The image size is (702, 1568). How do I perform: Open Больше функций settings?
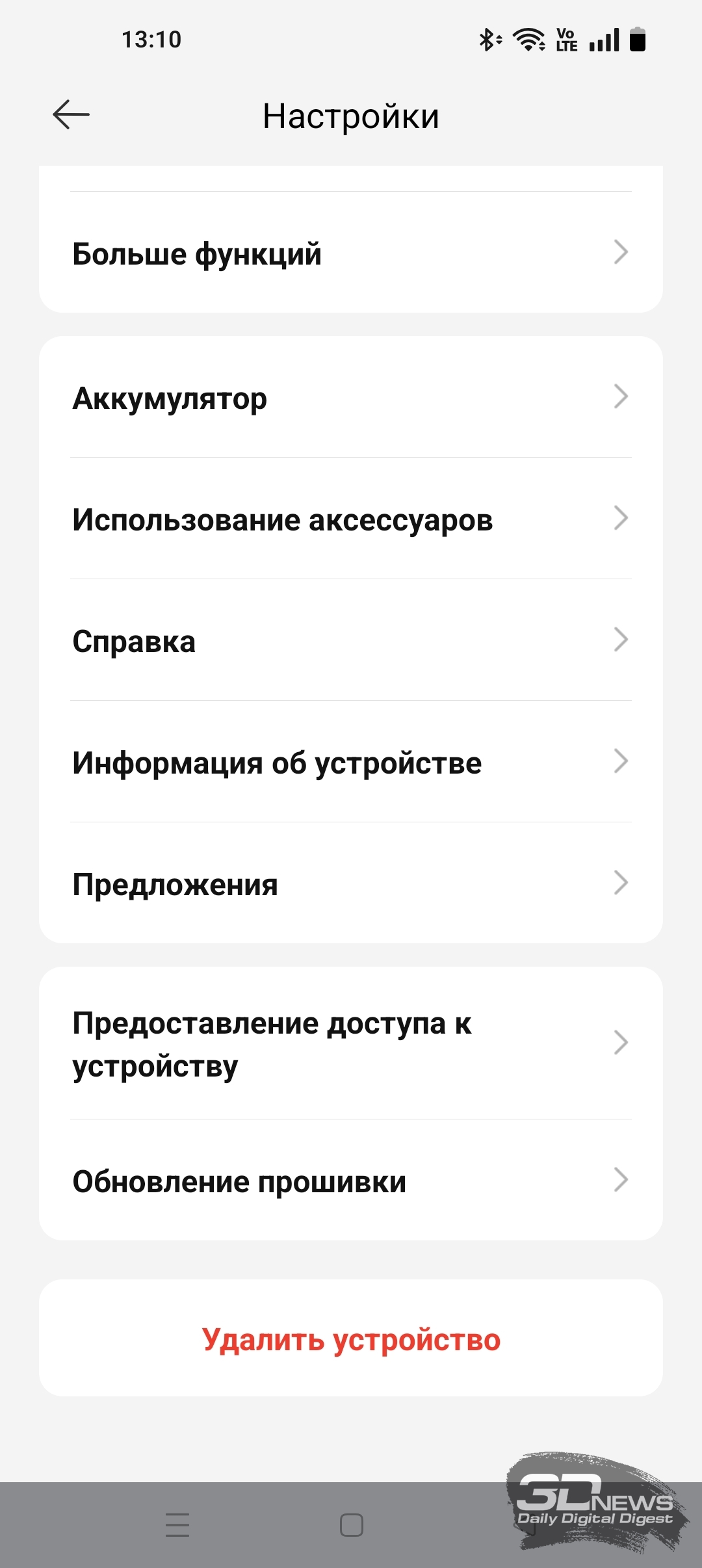[x=351, y=253]
